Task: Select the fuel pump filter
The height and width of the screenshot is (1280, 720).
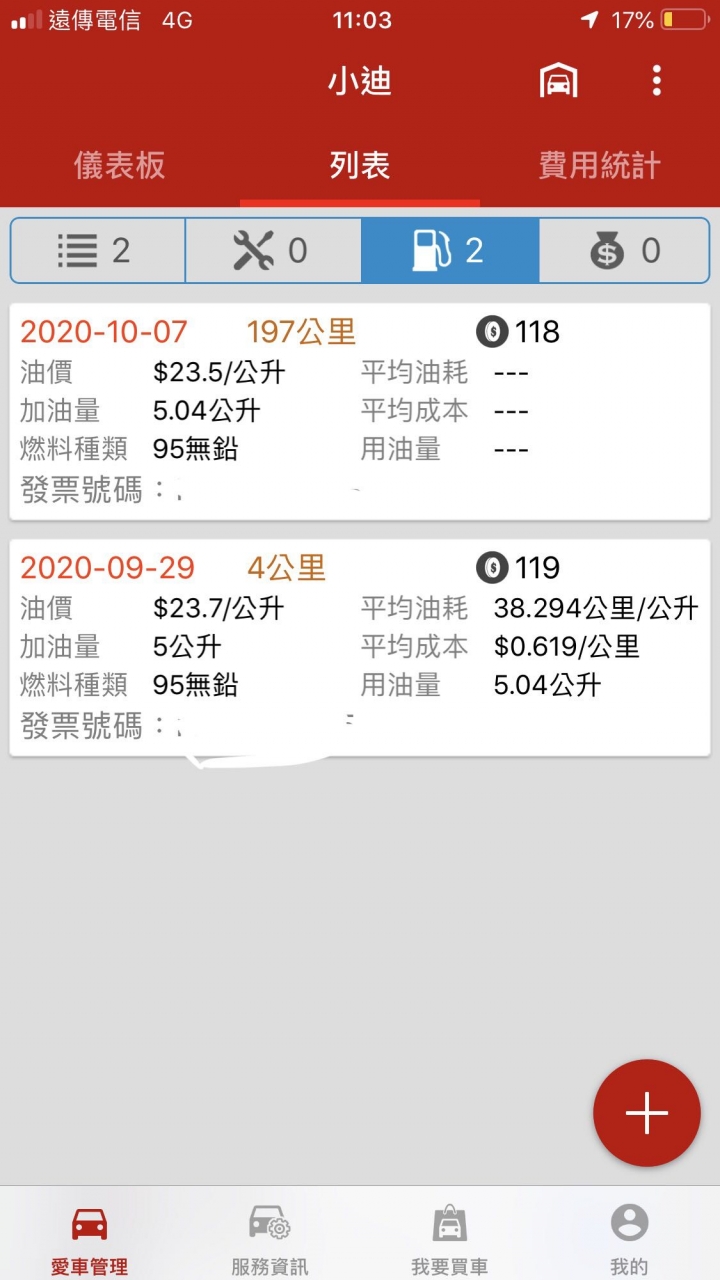Action: click(x=449, y=250)
